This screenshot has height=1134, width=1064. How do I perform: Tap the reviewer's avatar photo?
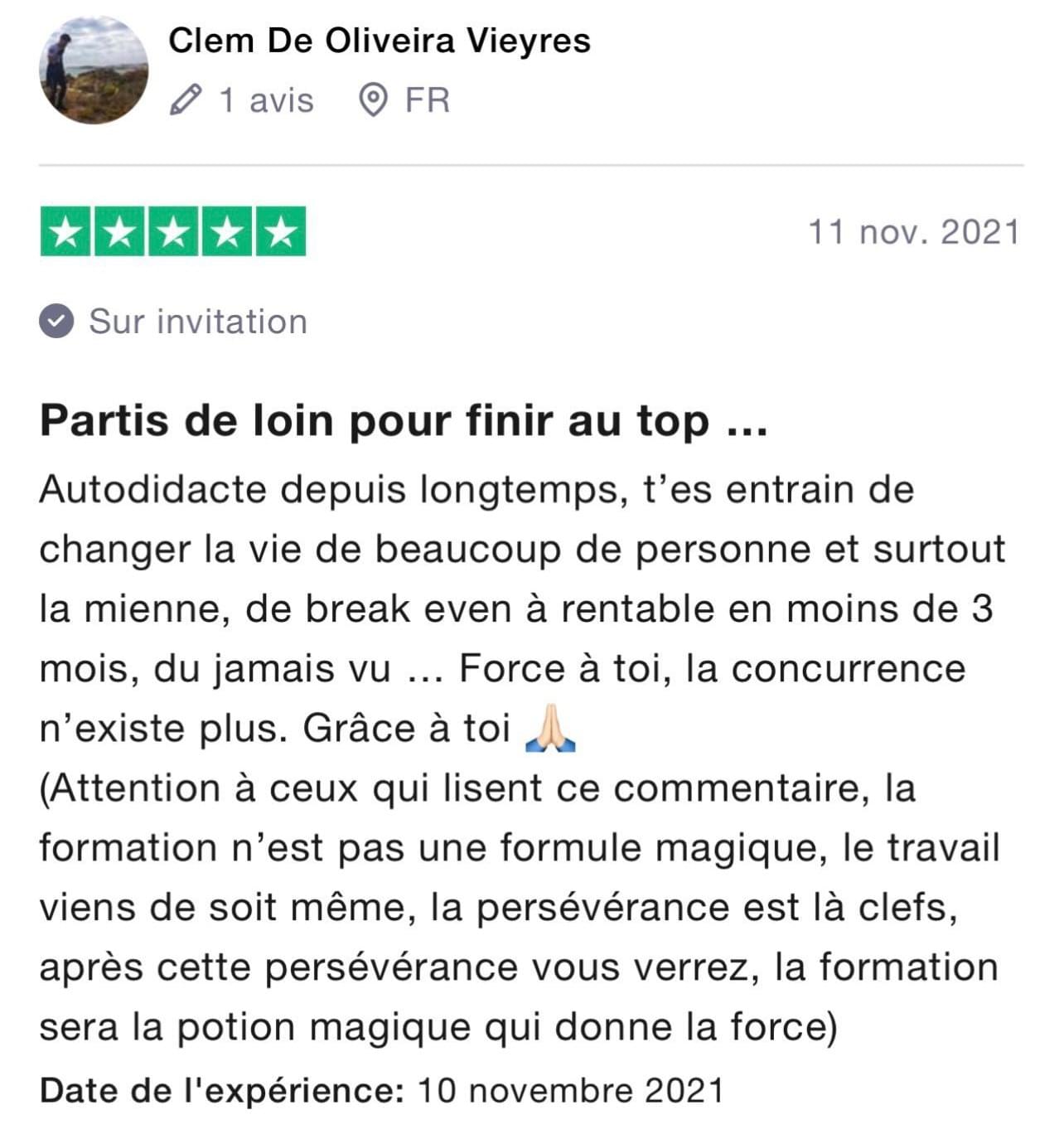[94, 70]
